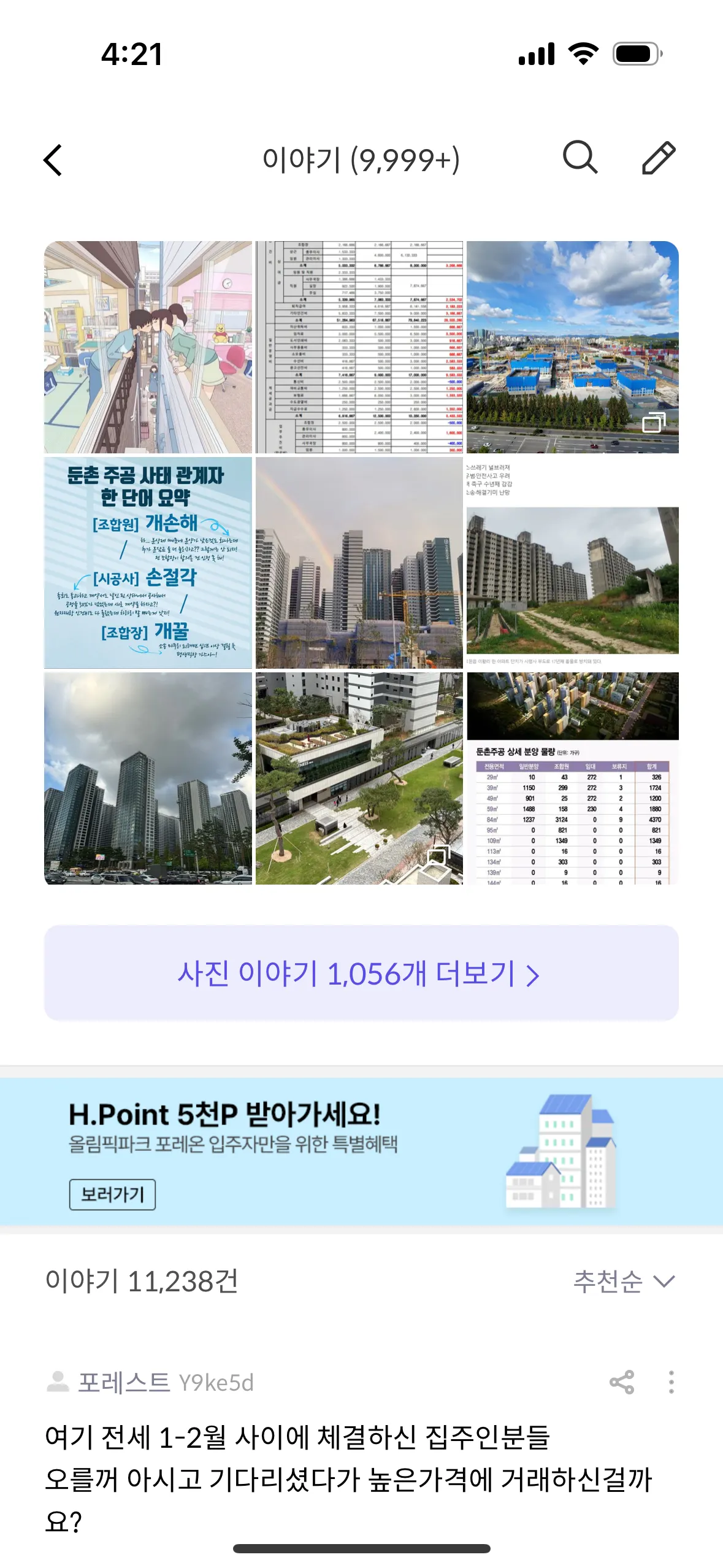This screenshot has width=723, height=1568.
Task: View 1,056 more photo stories
Action: click(x=361, y=974)
